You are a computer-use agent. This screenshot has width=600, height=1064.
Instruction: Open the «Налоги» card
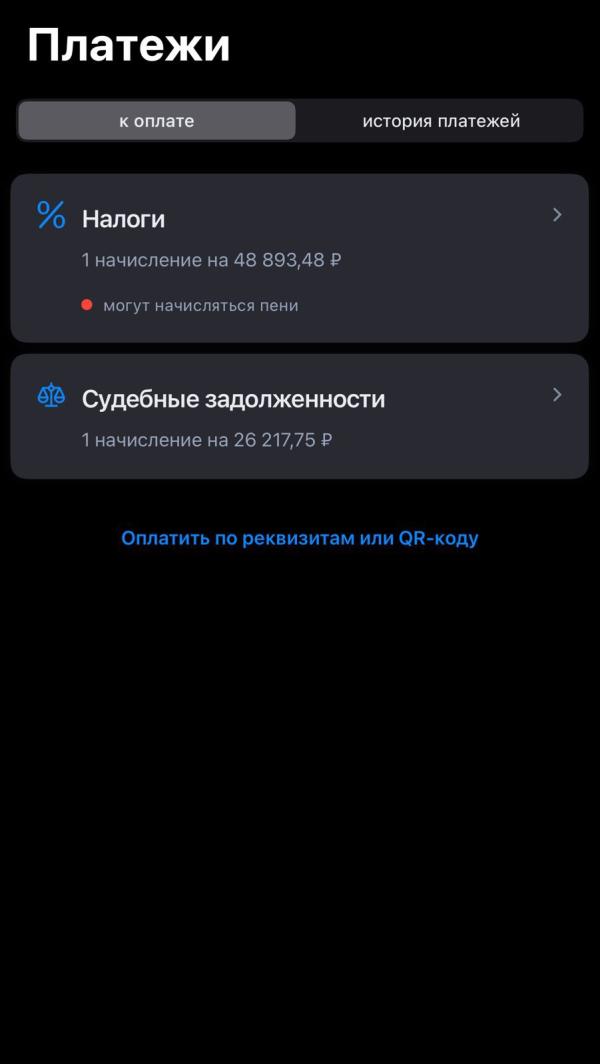coord(299,258)
